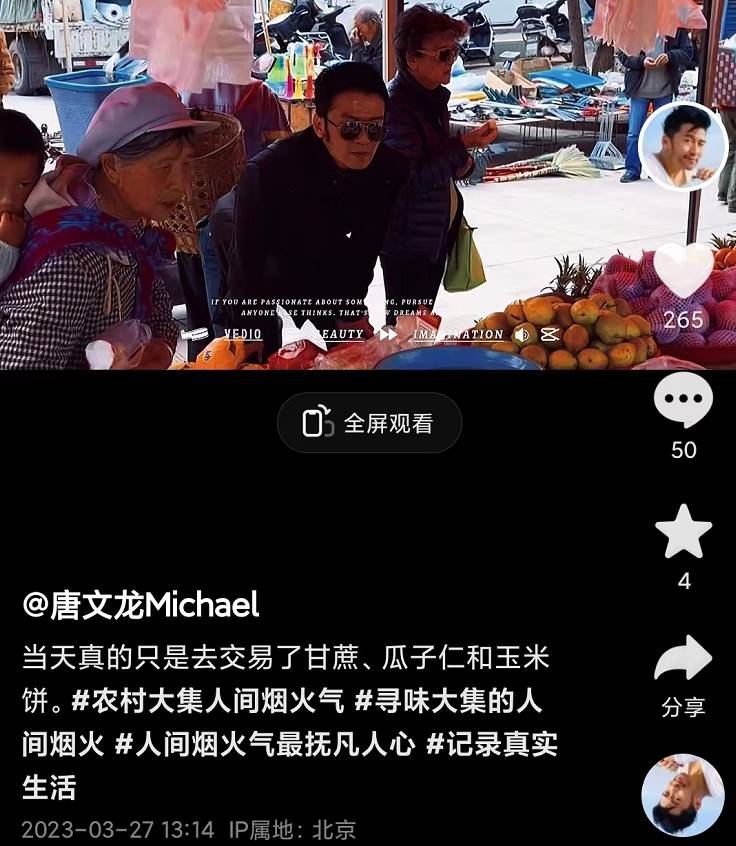Add video to favorites with star
736x846 pixels.
(x=683, y=532)
